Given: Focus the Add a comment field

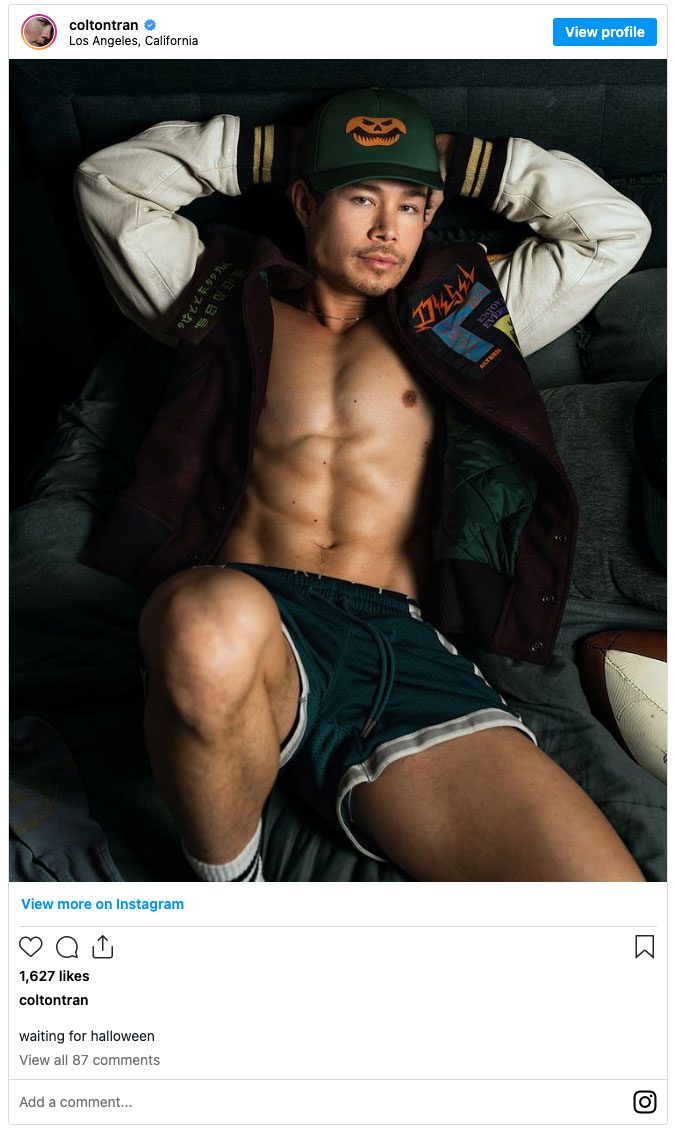Looking at the screenshot, I should tap(300, 1102).
